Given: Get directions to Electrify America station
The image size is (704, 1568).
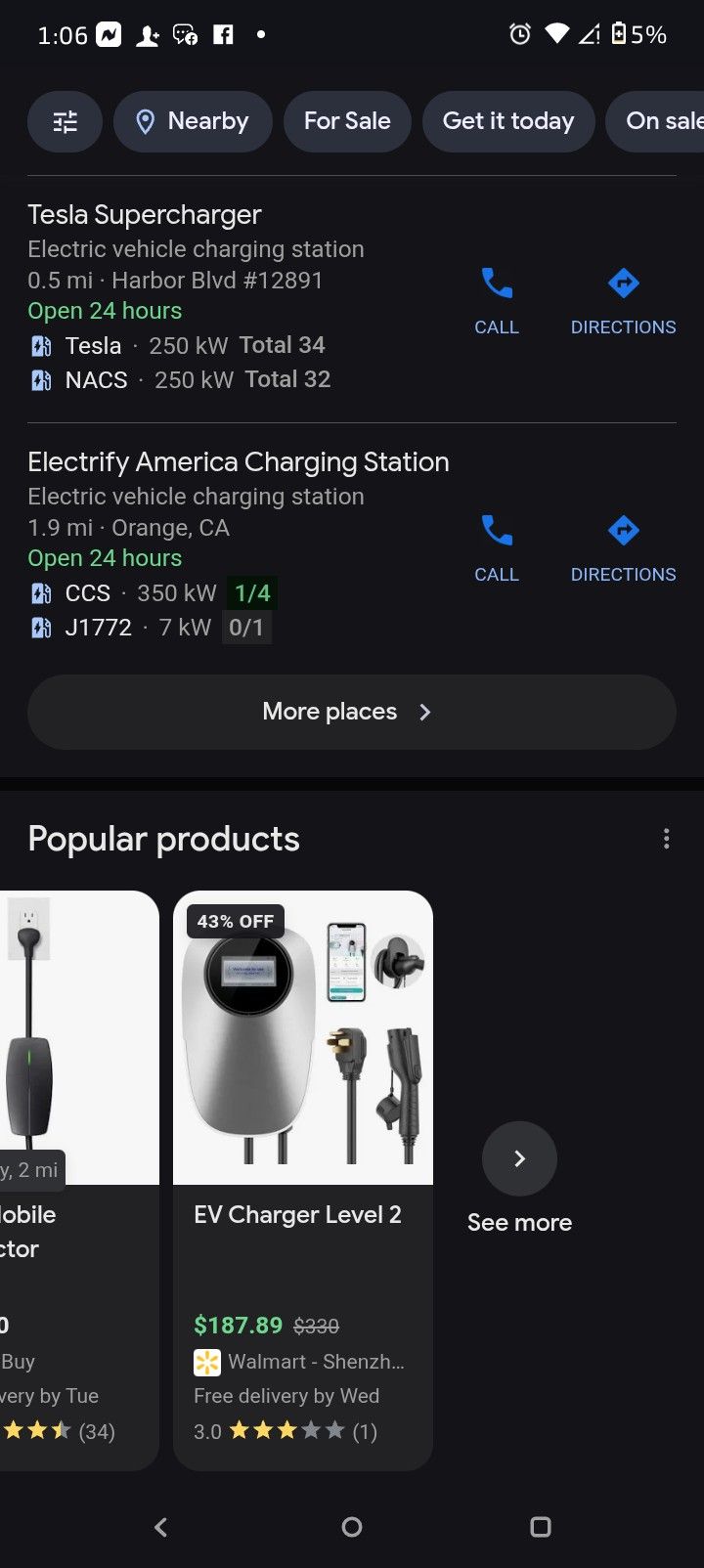Looking at the screenshot, I should pos(623,546).
